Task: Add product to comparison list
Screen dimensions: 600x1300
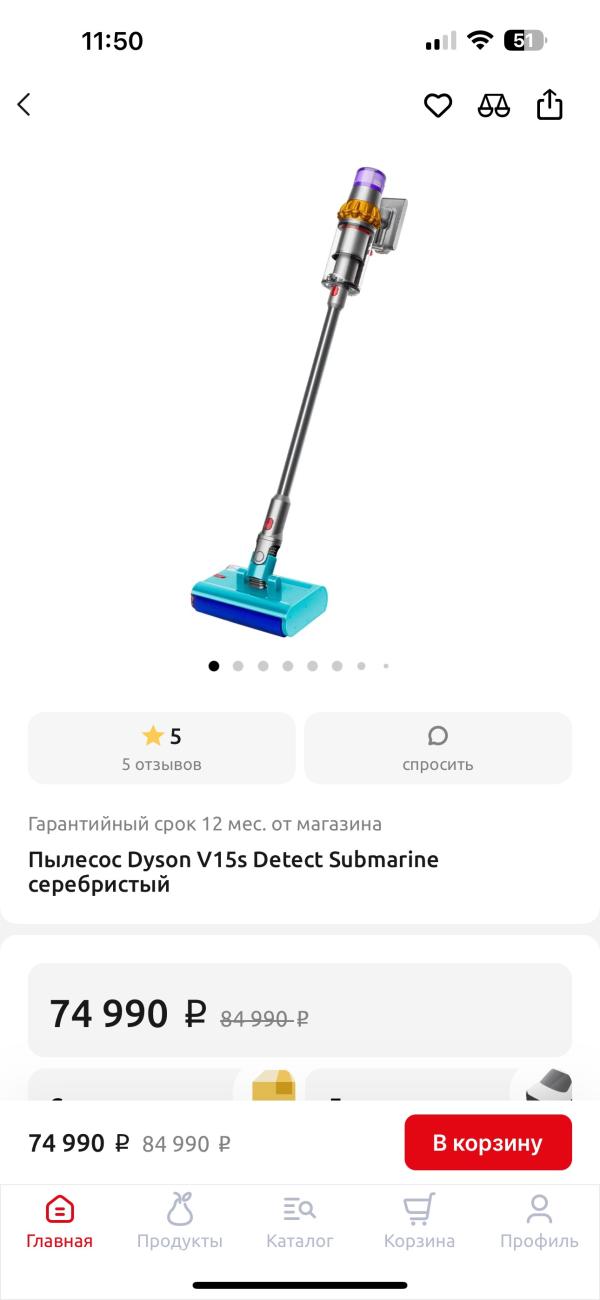Action: pyautogui.click(x=494, y=105)
